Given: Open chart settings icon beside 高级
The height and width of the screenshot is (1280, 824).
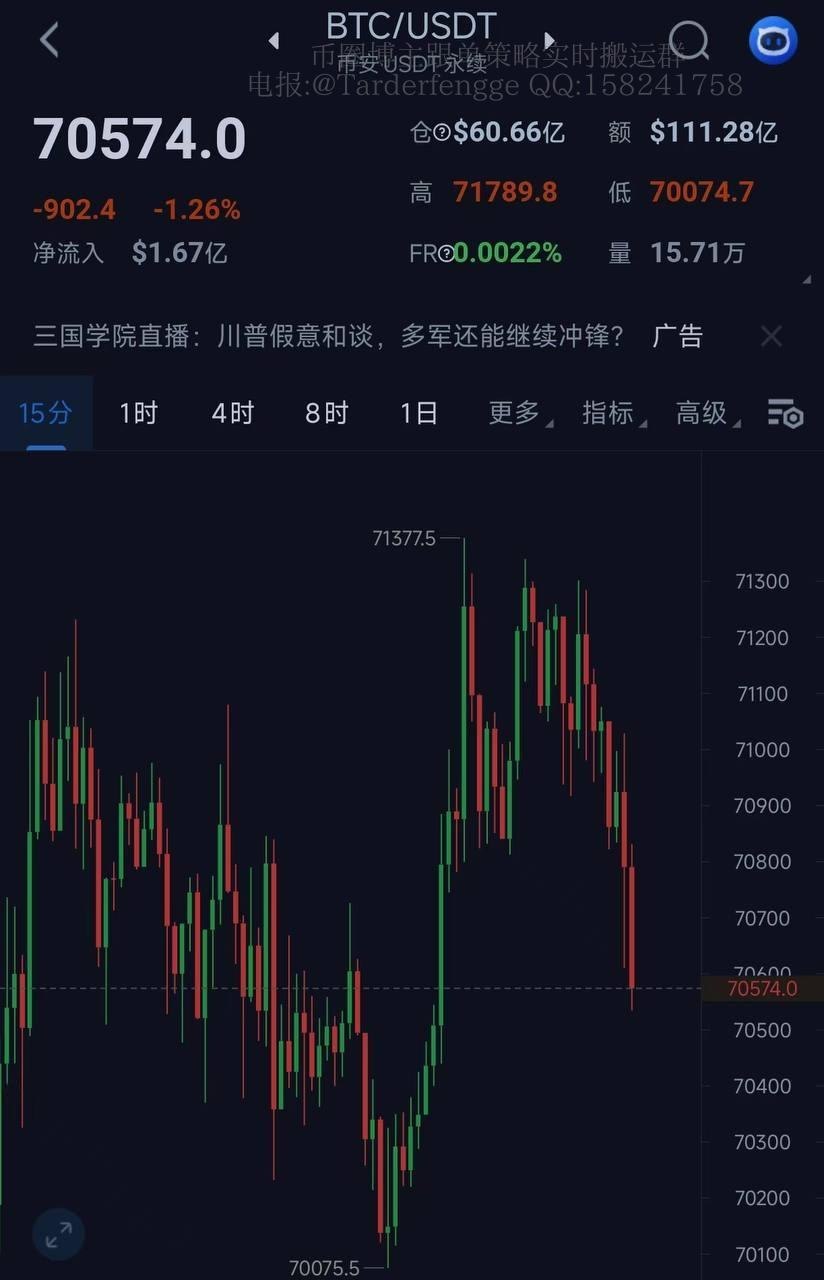Looking at the screenshot, I should point(785,413).
